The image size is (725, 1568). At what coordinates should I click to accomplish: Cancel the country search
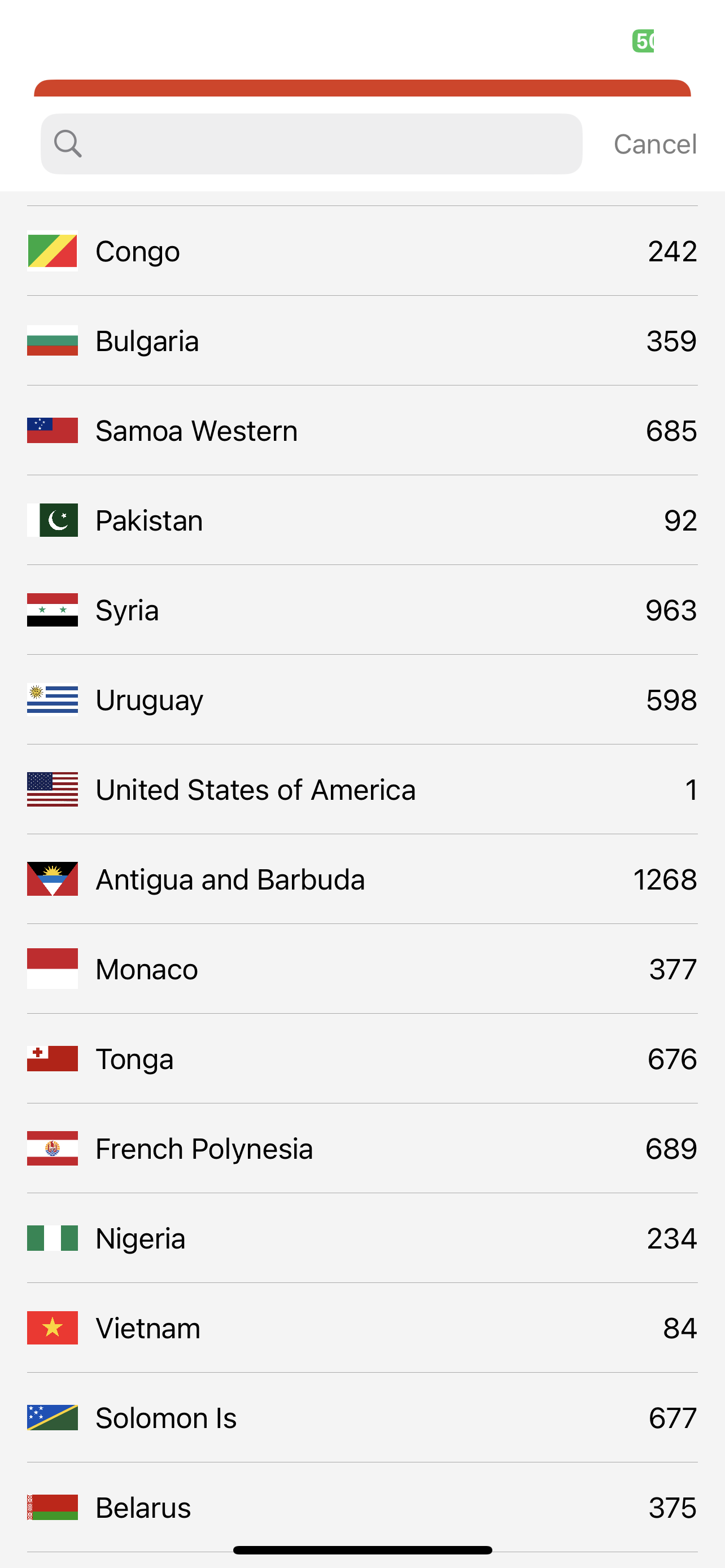click(x=654, y=144)
